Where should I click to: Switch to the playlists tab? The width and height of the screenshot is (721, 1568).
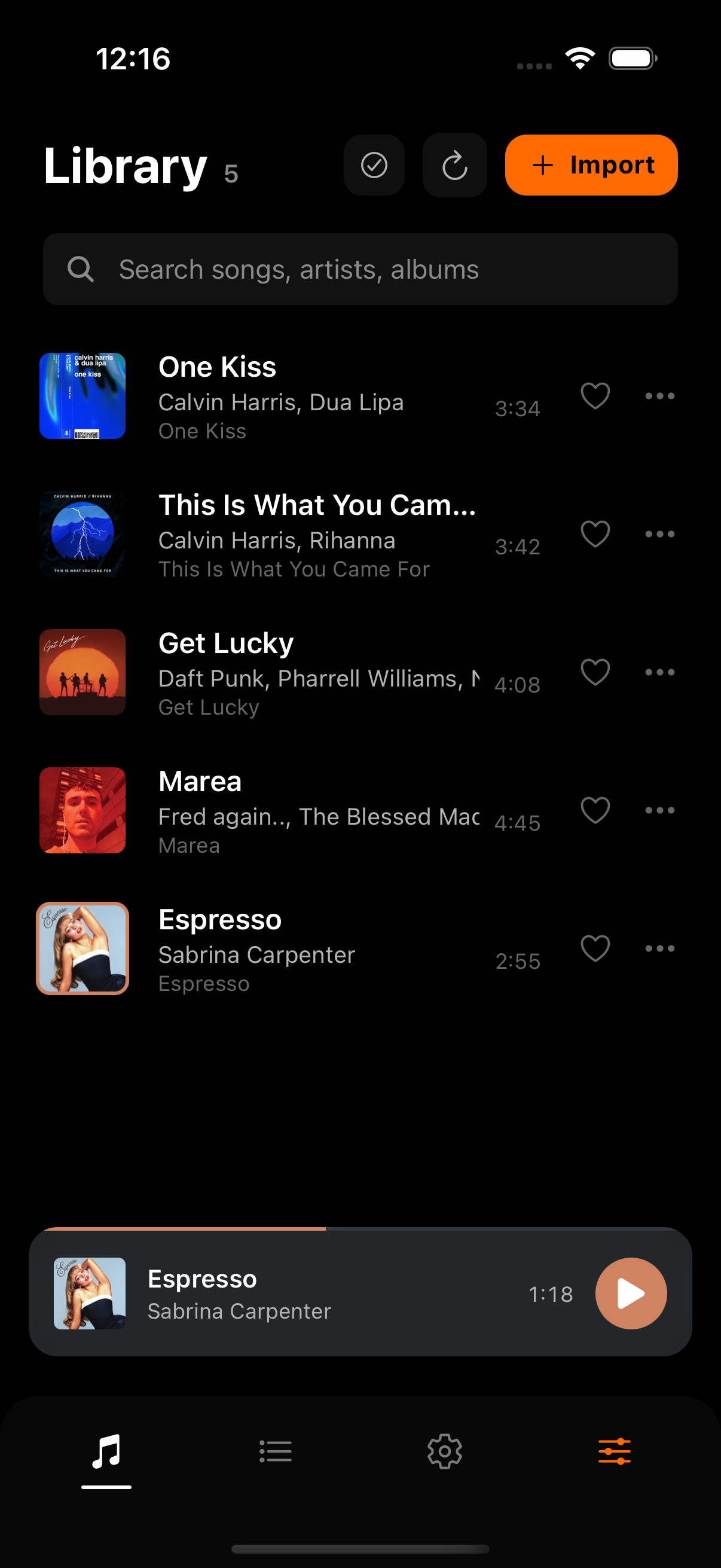(x=276, y=1452)
